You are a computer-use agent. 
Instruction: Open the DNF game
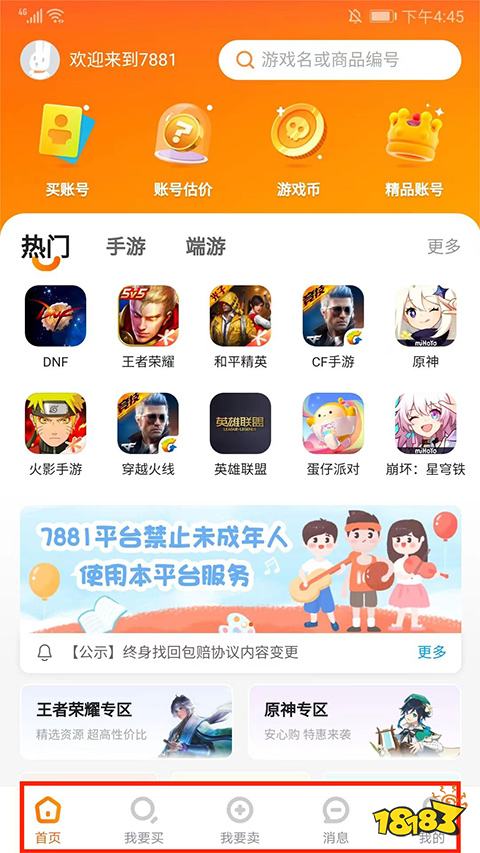[56, 326]
